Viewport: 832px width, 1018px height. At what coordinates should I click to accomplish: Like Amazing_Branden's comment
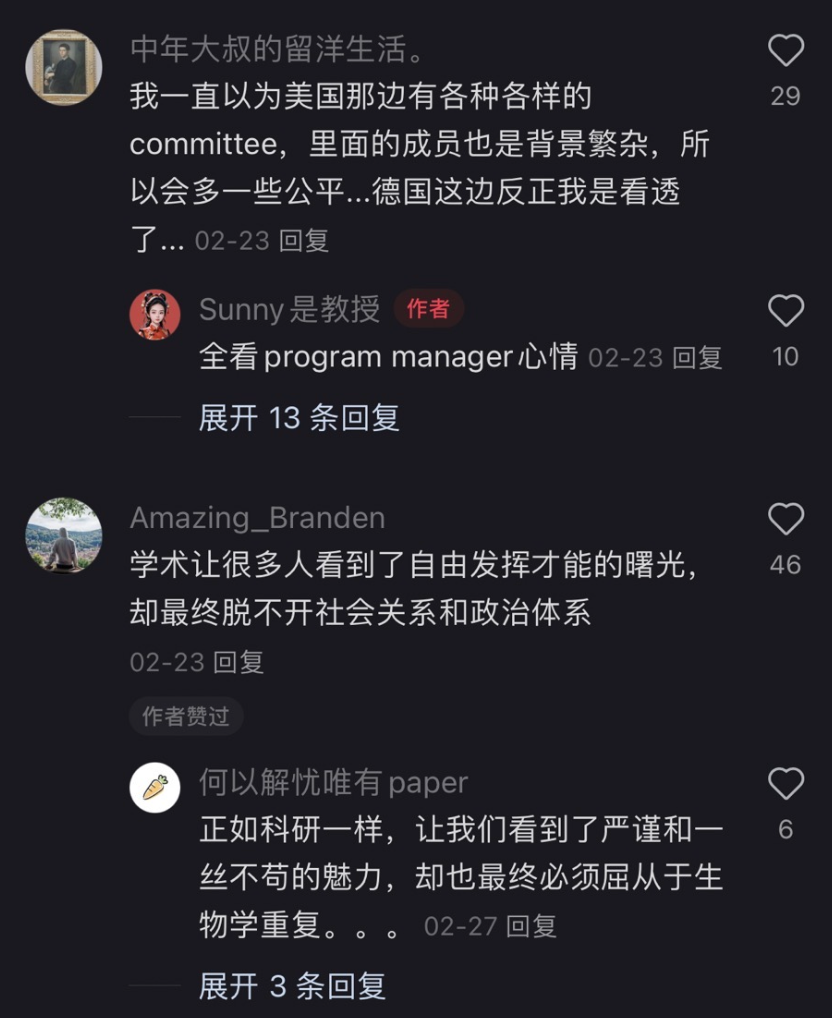tap(785, 519)
